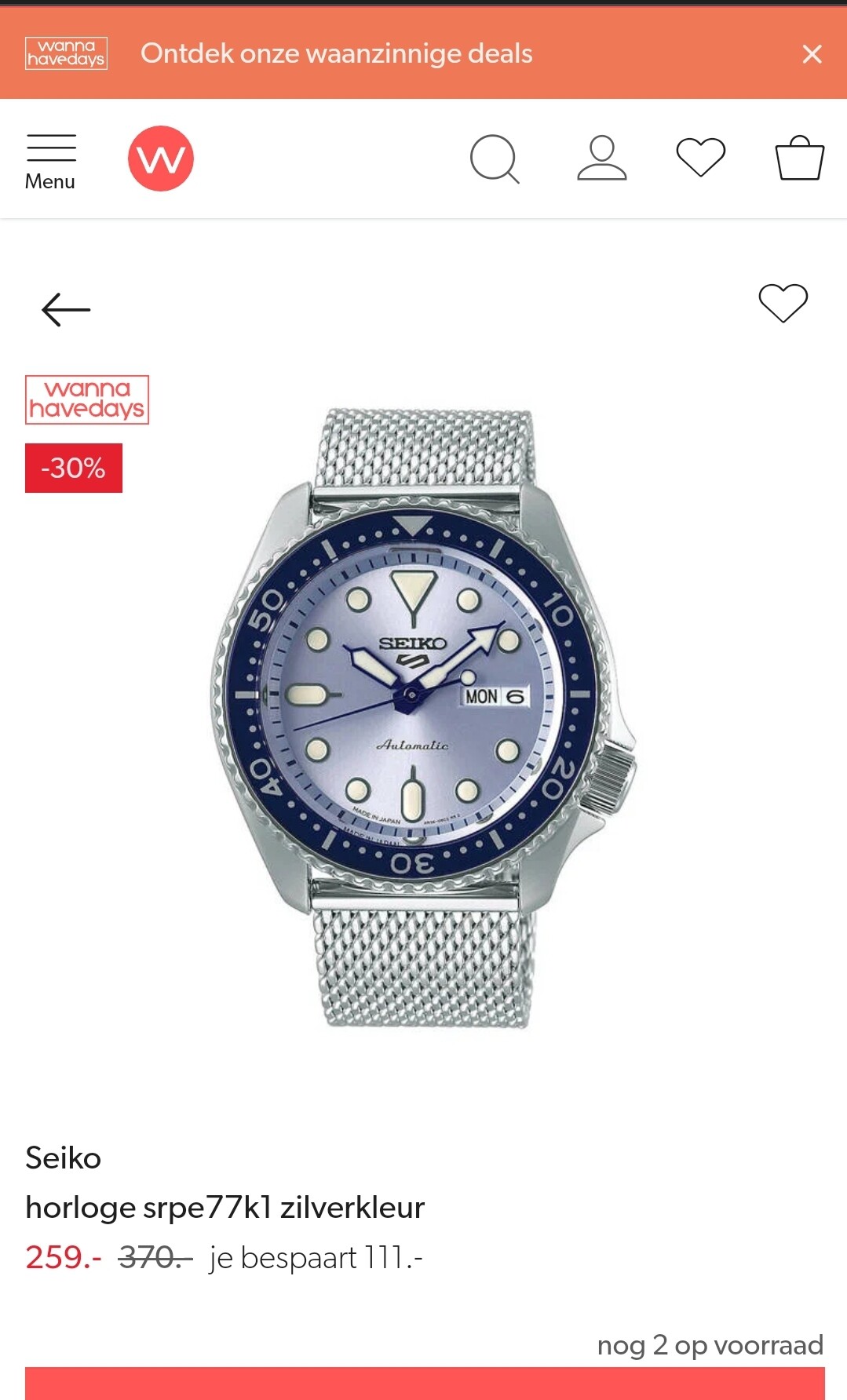View the wishlist from the header
Viewport: 847px width, 1400px height.
click(701, 157)
